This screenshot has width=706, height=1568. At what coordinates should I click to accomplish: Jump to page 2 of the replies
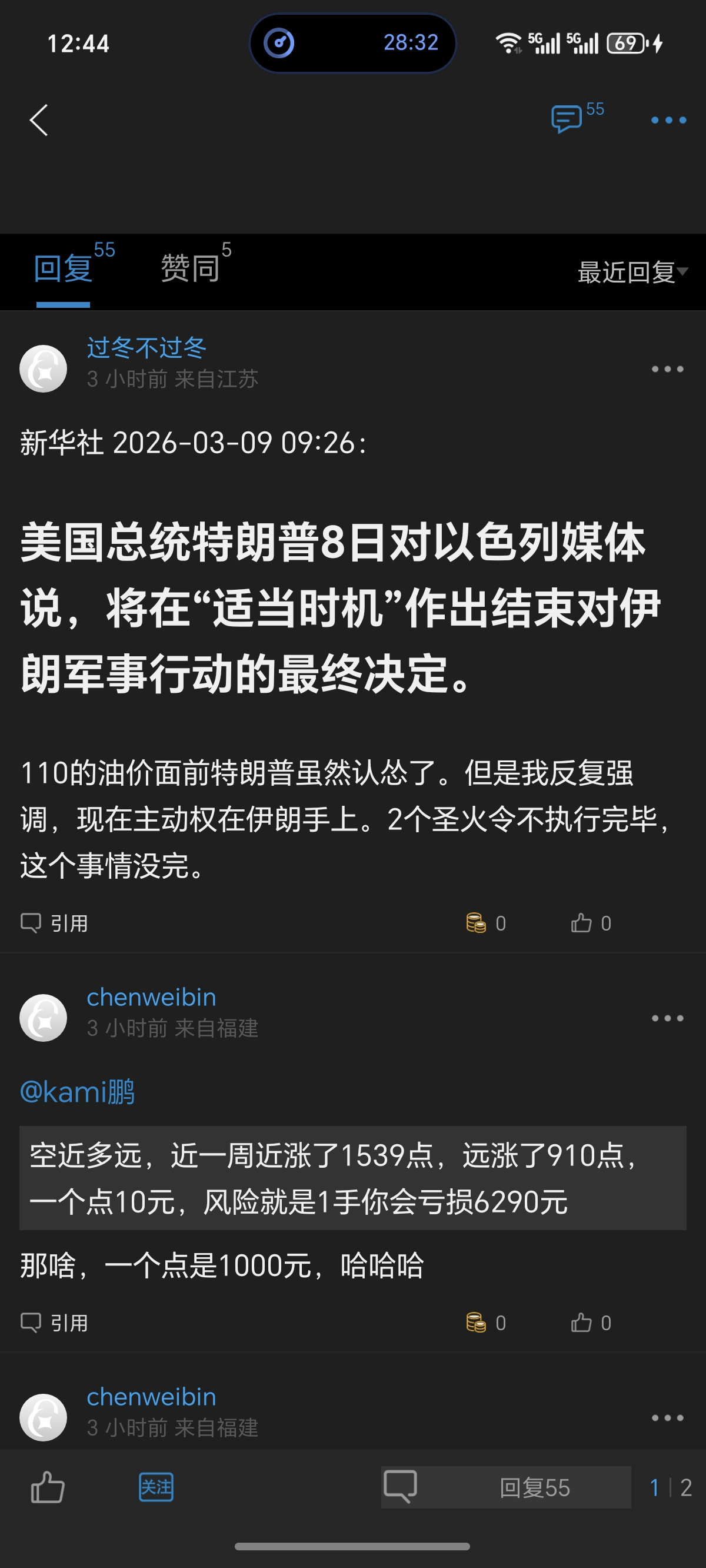click(x=686, y=1487)
